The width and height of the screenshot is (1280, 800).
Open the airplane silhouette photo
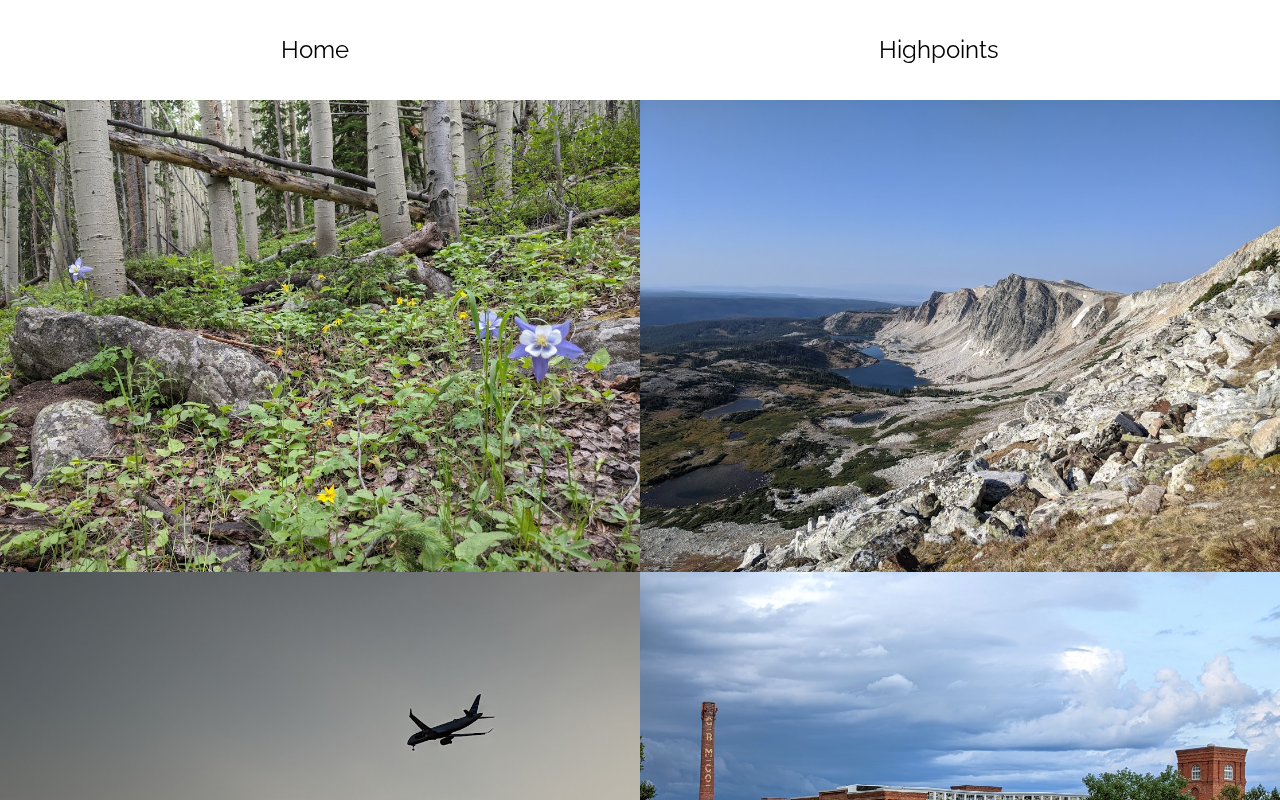pos(320,686)
